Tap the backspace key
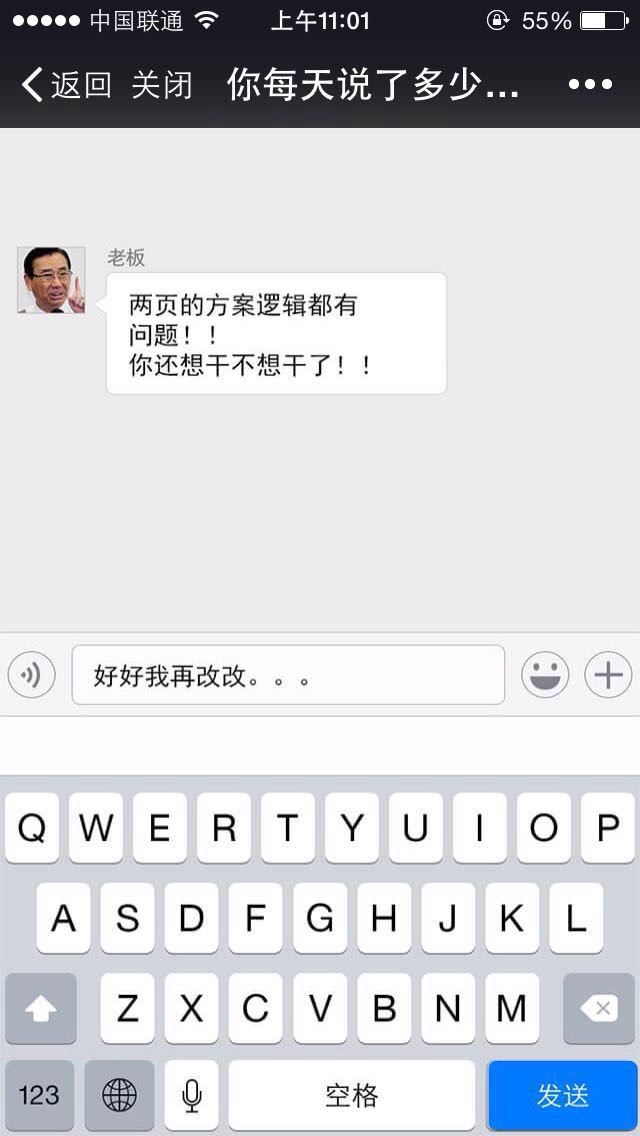Viewport: 640px width, 1136px height. point(598,1008)
